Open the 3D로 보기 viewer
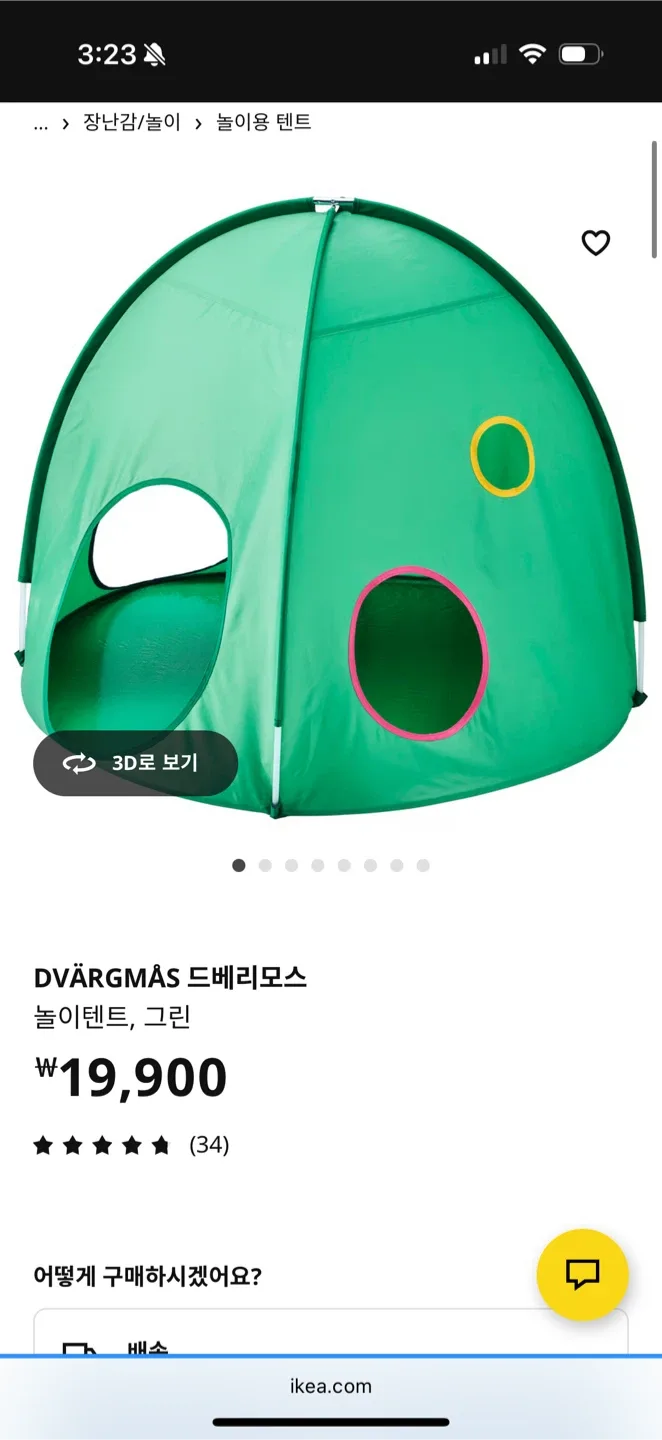The width and height of the screenshot is (662, 1440). coord(136,764)
